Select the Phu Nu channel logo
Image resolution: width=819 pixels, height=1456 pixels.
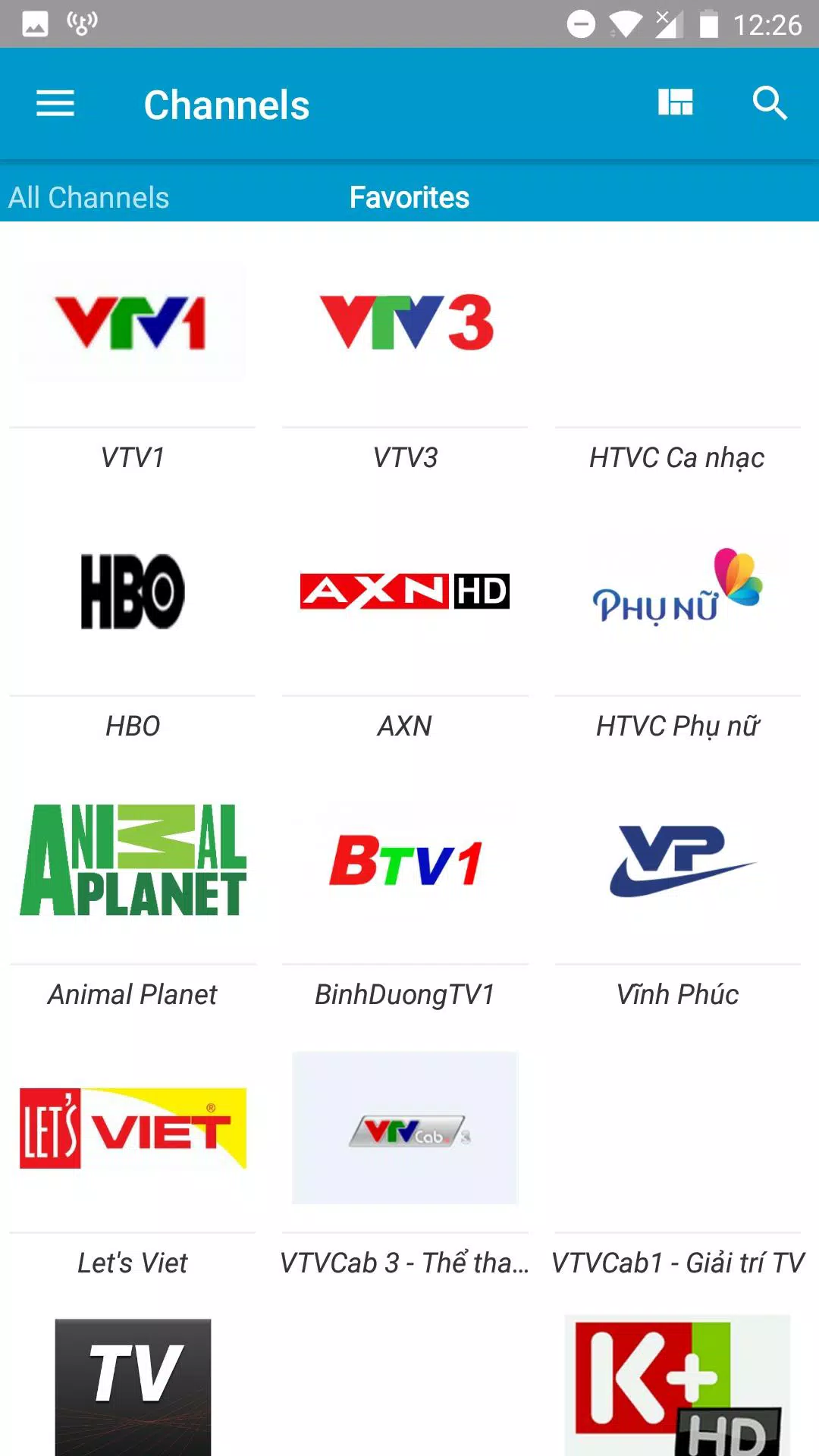pyautogui.click(x=677, y=592)
